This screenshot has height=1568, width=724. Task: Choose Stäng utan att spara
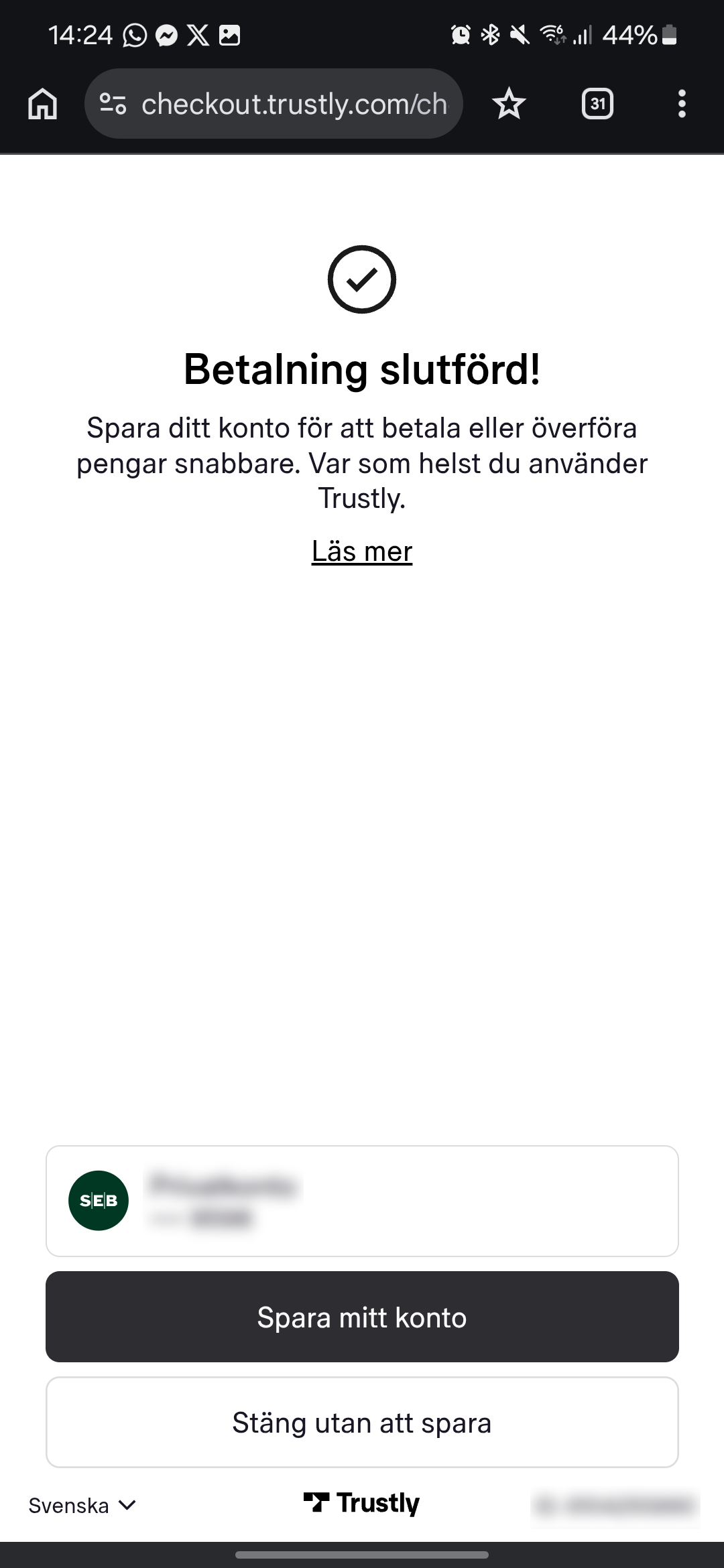[362, 1422]
